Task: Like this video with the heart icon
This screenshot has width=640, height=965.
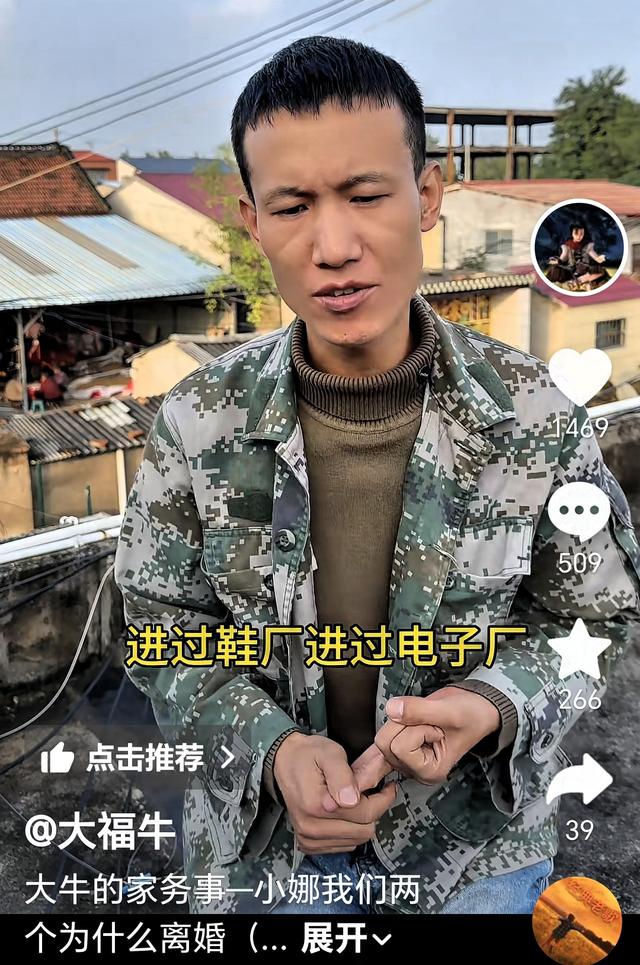Action: point(580,375)
